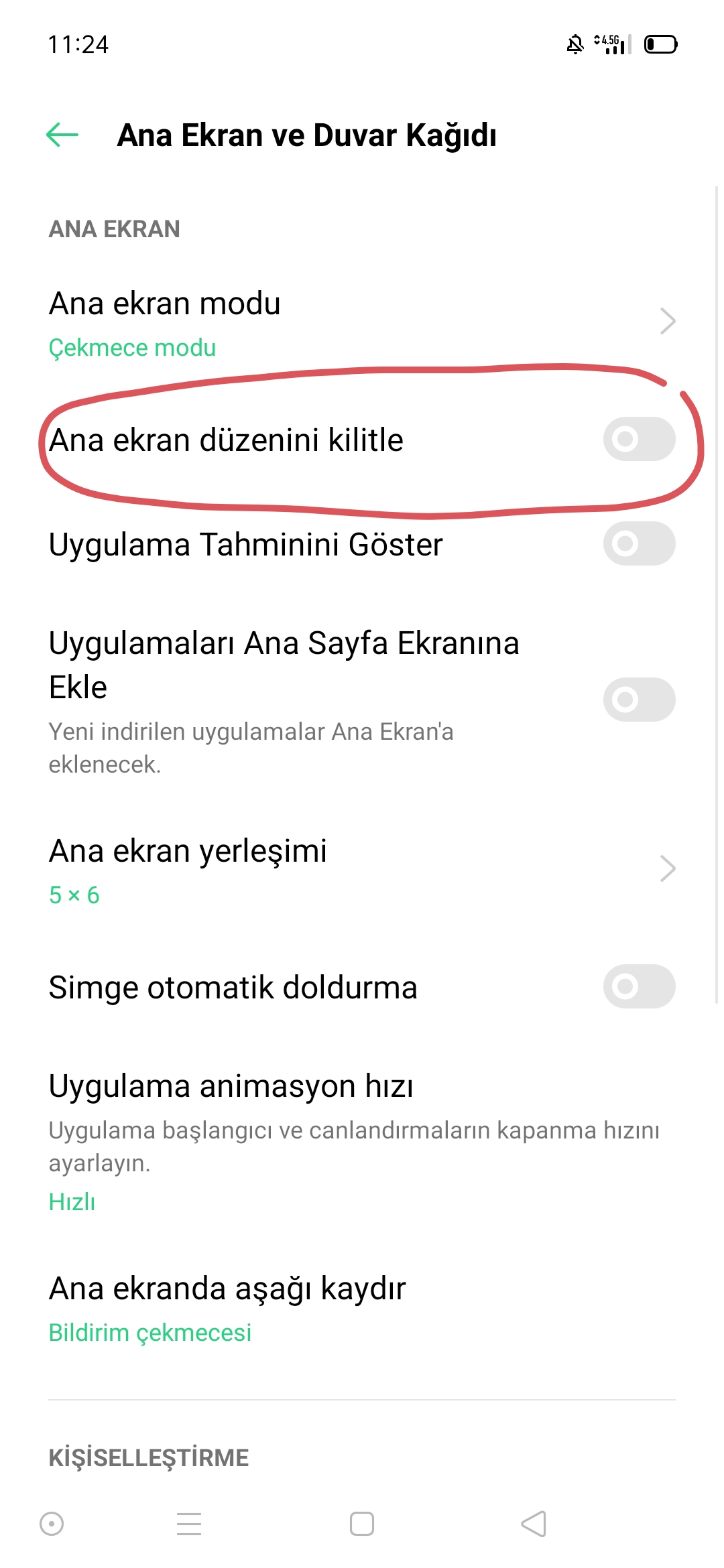Open Ana ekran yerleşimi 5 × 6
Viewport: 724px width, 1568px height.
point(362,870)
